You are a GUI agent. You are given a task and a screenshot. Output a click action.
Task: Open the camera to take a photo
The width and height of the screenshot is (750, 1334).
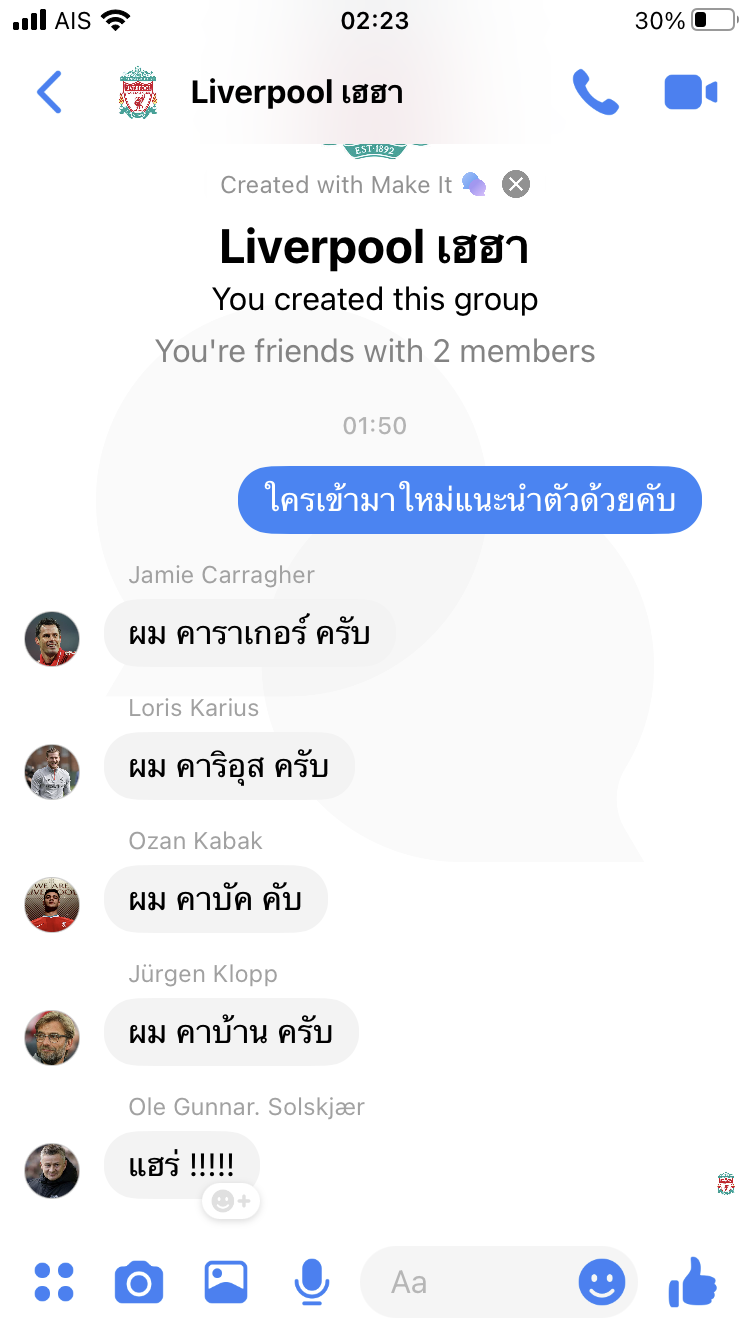(x=139, y=1281)
